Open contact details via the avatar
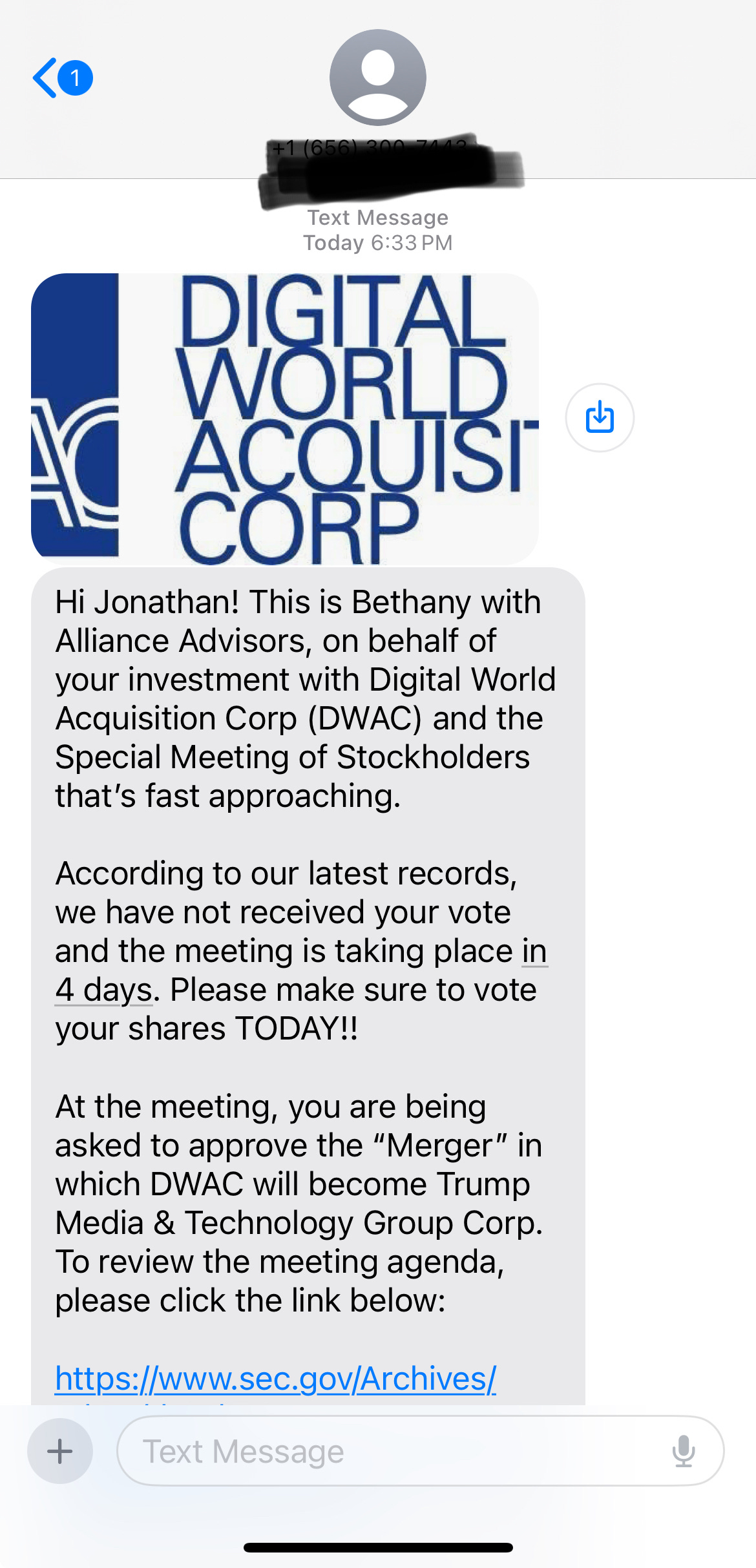This screenshot has height=1568, width=756. [377, 78]
